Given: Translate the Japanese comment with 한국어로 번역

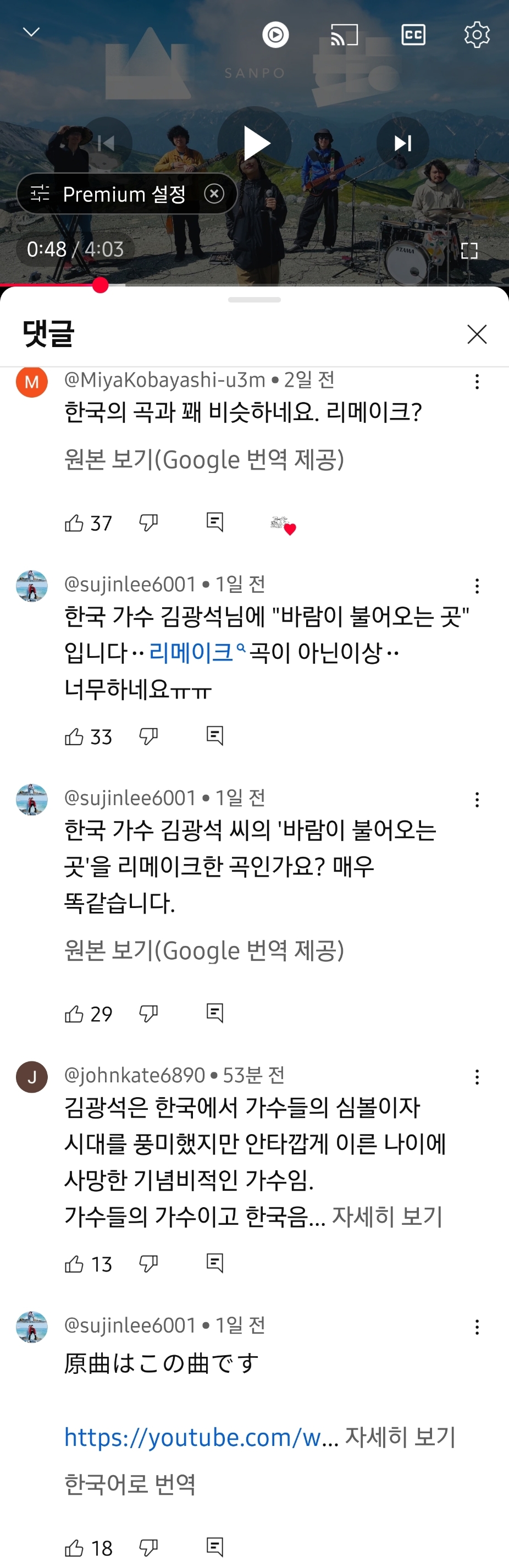Looking at the screenshot, I should click(x=130, y=1484).
